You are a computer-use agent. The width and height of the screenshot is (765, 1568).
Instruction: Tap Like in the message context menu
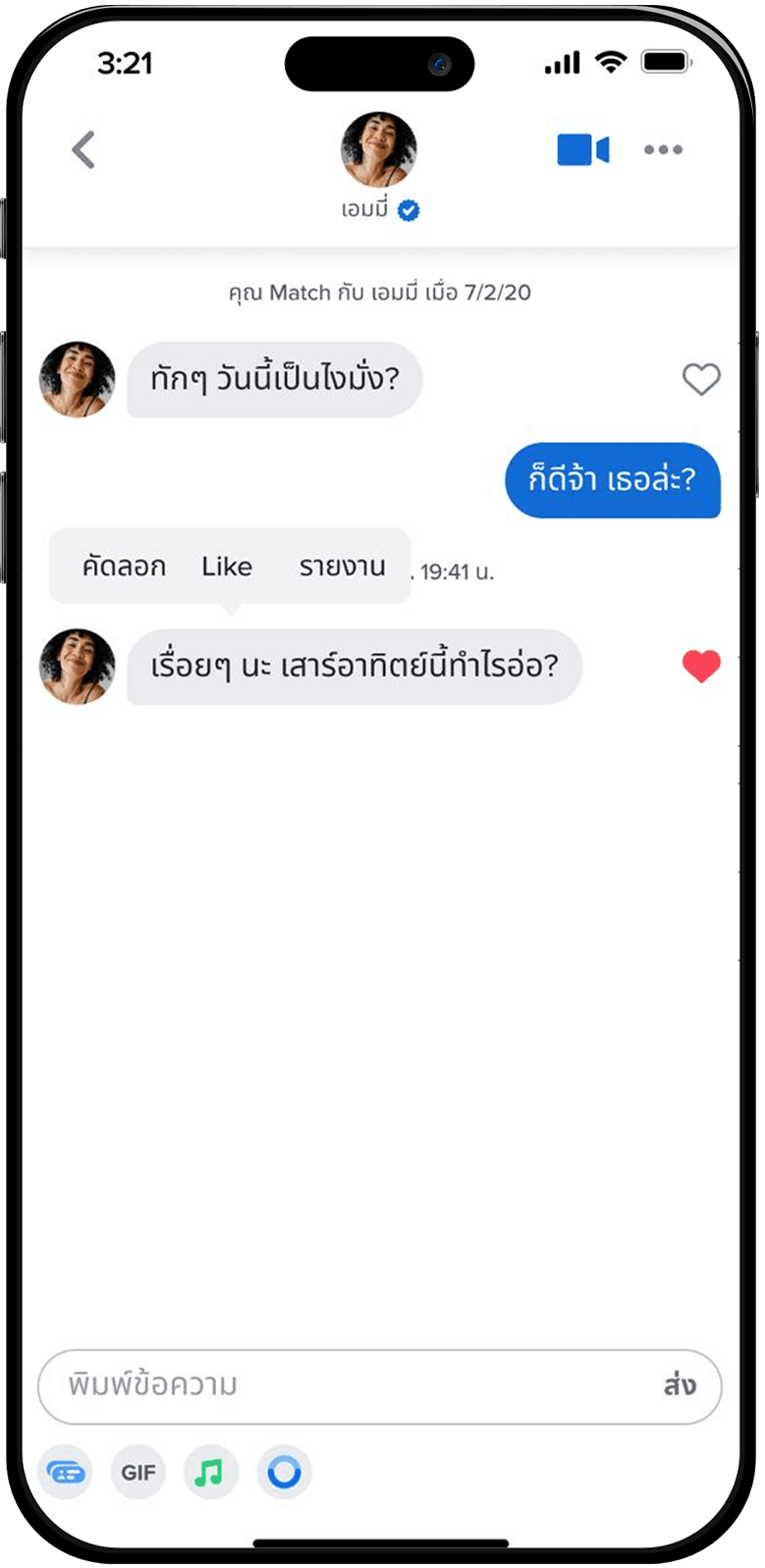[227, 566]
